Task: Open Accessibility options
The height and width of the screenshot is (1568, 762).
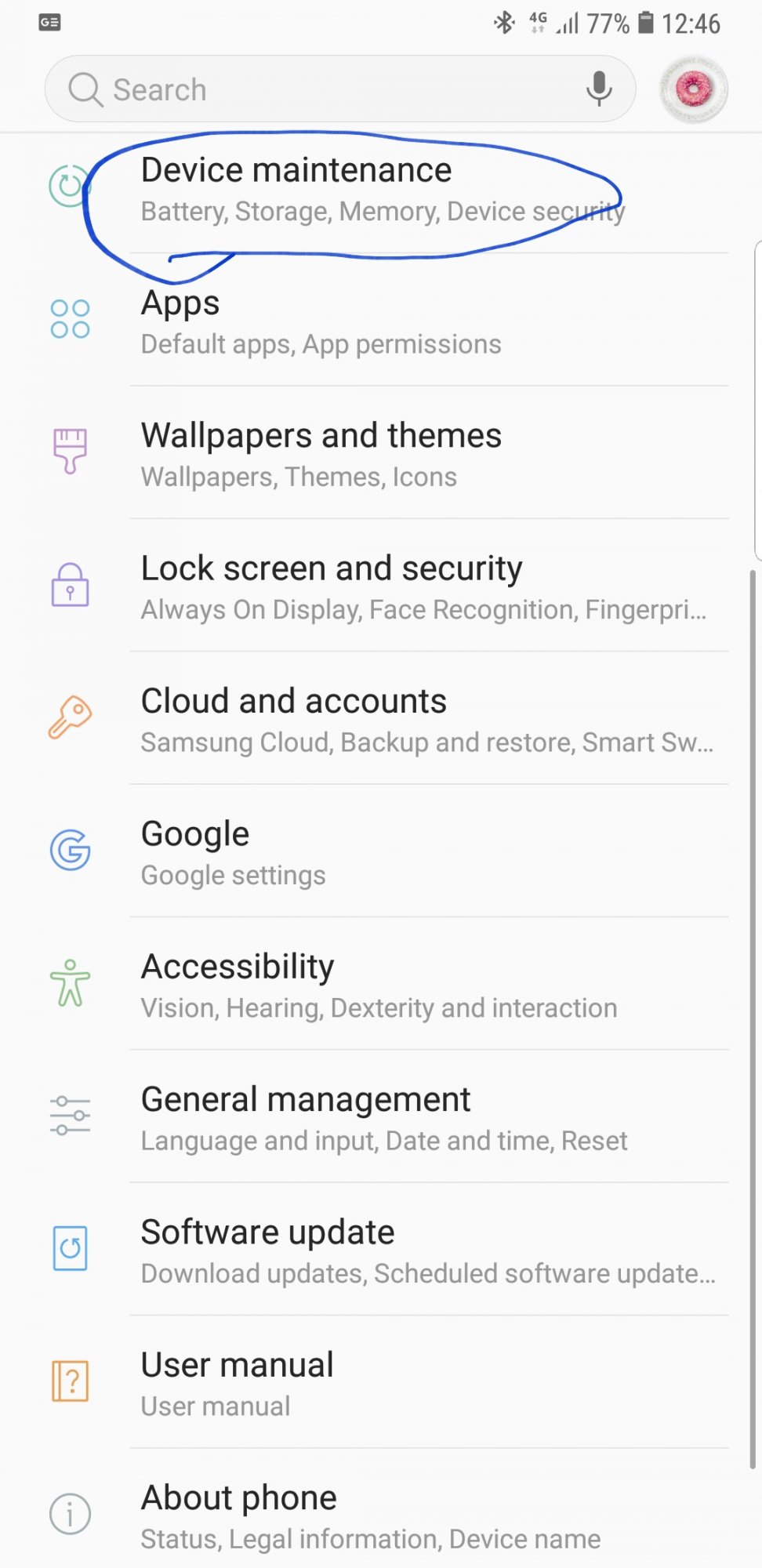Action: pos(381,985)
